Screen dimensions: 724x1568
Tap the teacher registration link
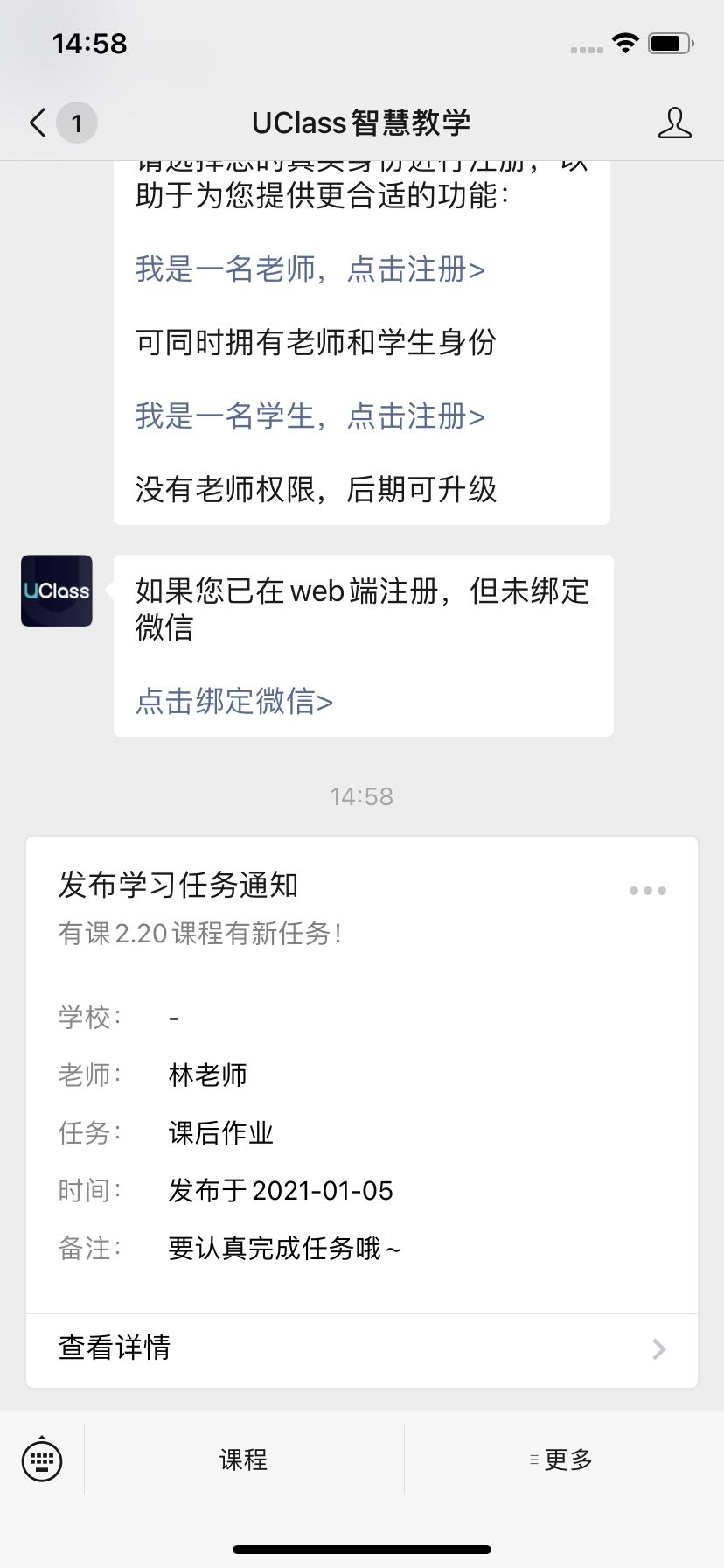point(310,269)
